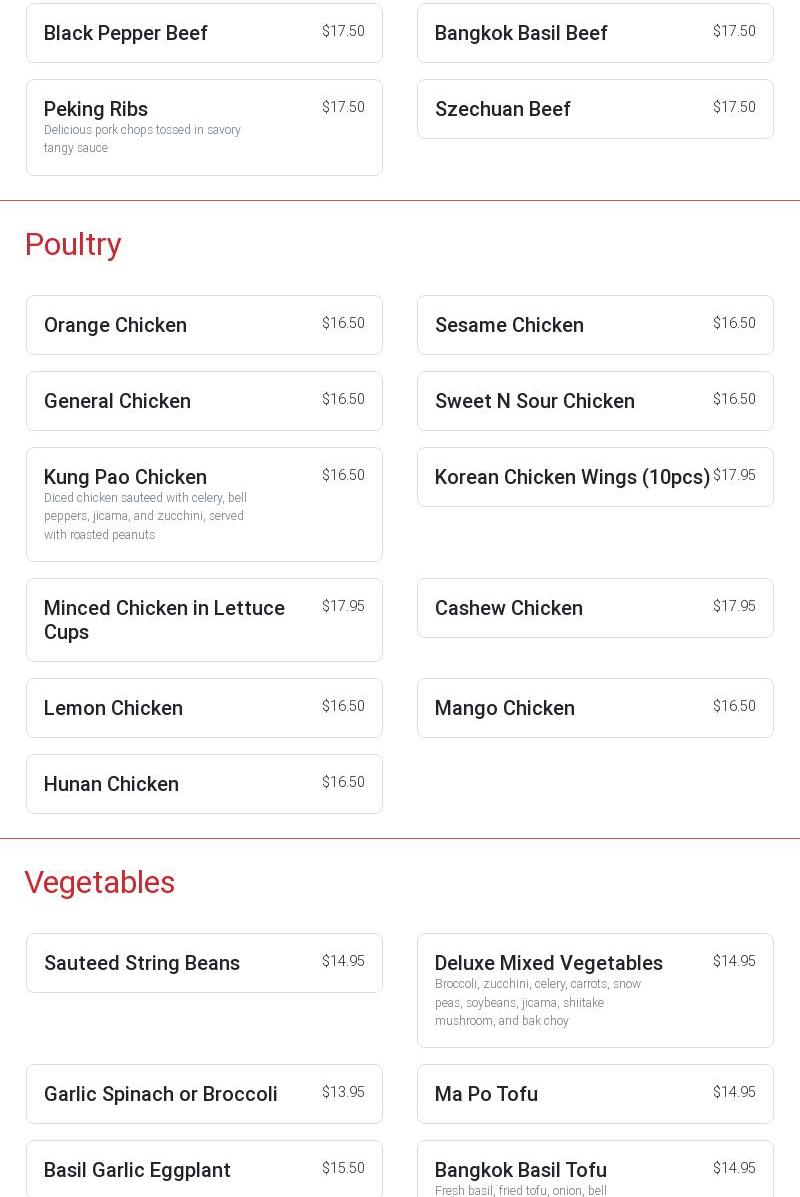Screen dimensions: 800x1197
Task: Open Minced Chicken in Lettuce Cups
Action: tap(204, 620)
